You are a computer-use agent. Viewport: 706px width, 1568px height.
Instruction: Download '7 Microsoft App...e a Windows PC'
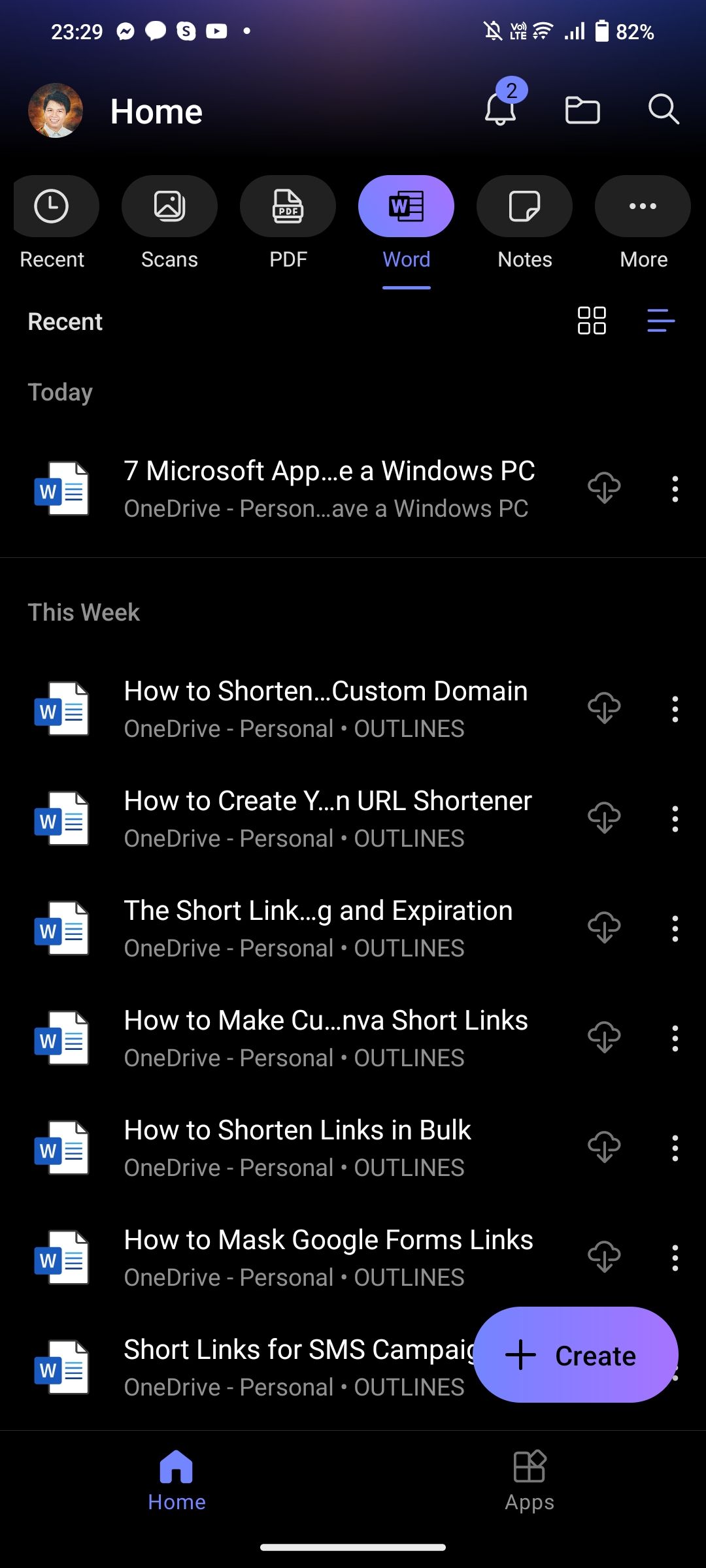tap(603, 489)
